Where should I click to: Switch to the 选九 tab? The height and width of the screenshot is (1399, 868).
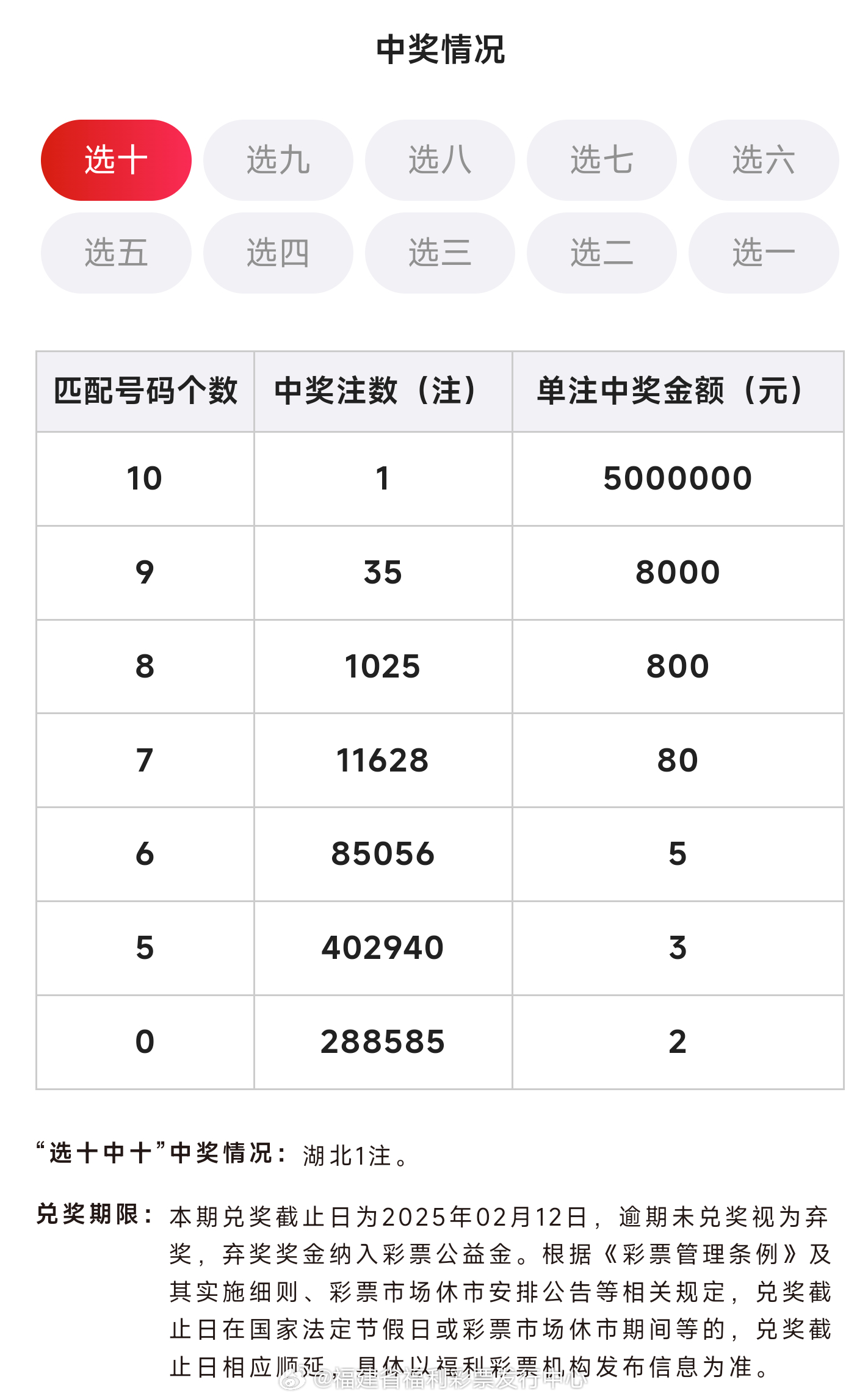[x=278, y=161]
